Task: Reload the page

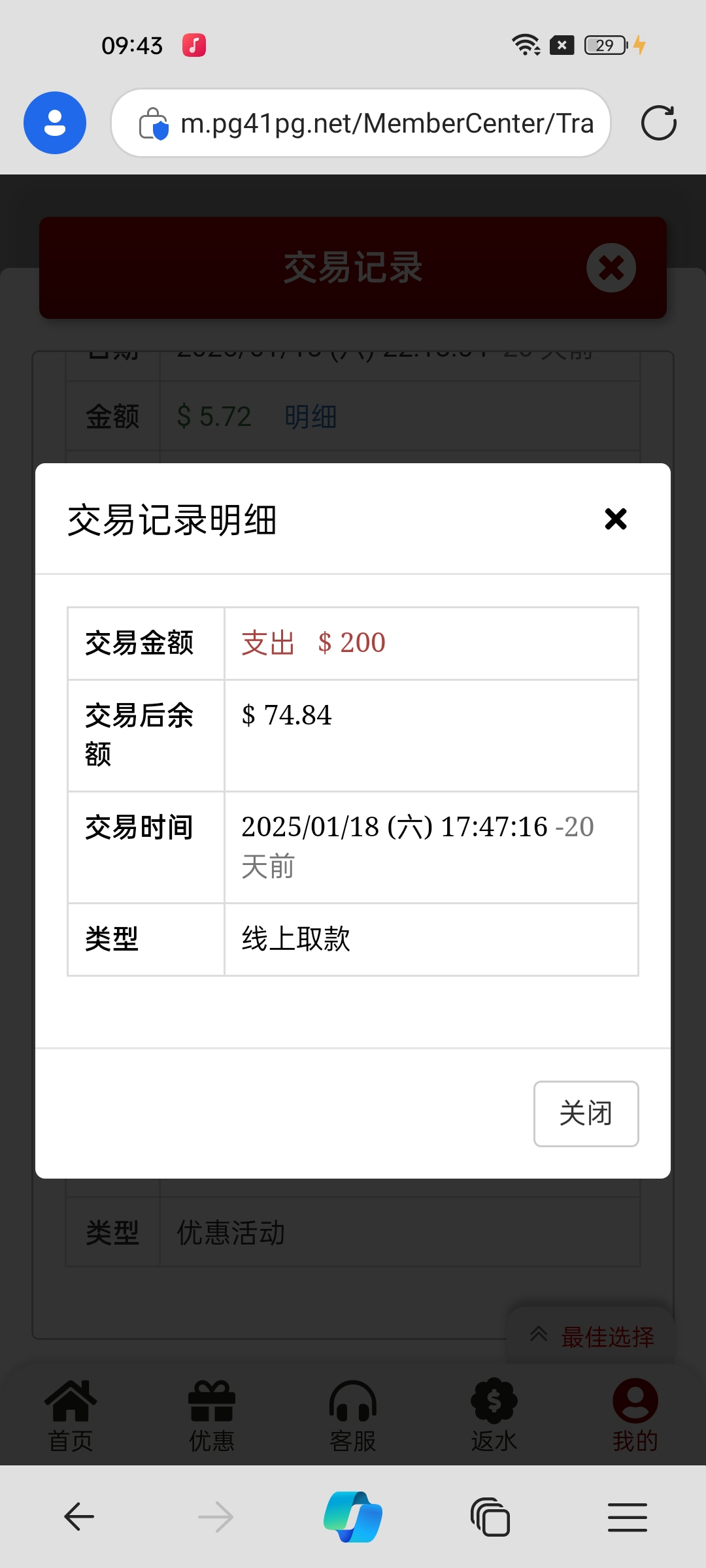Action: (658, 123)
